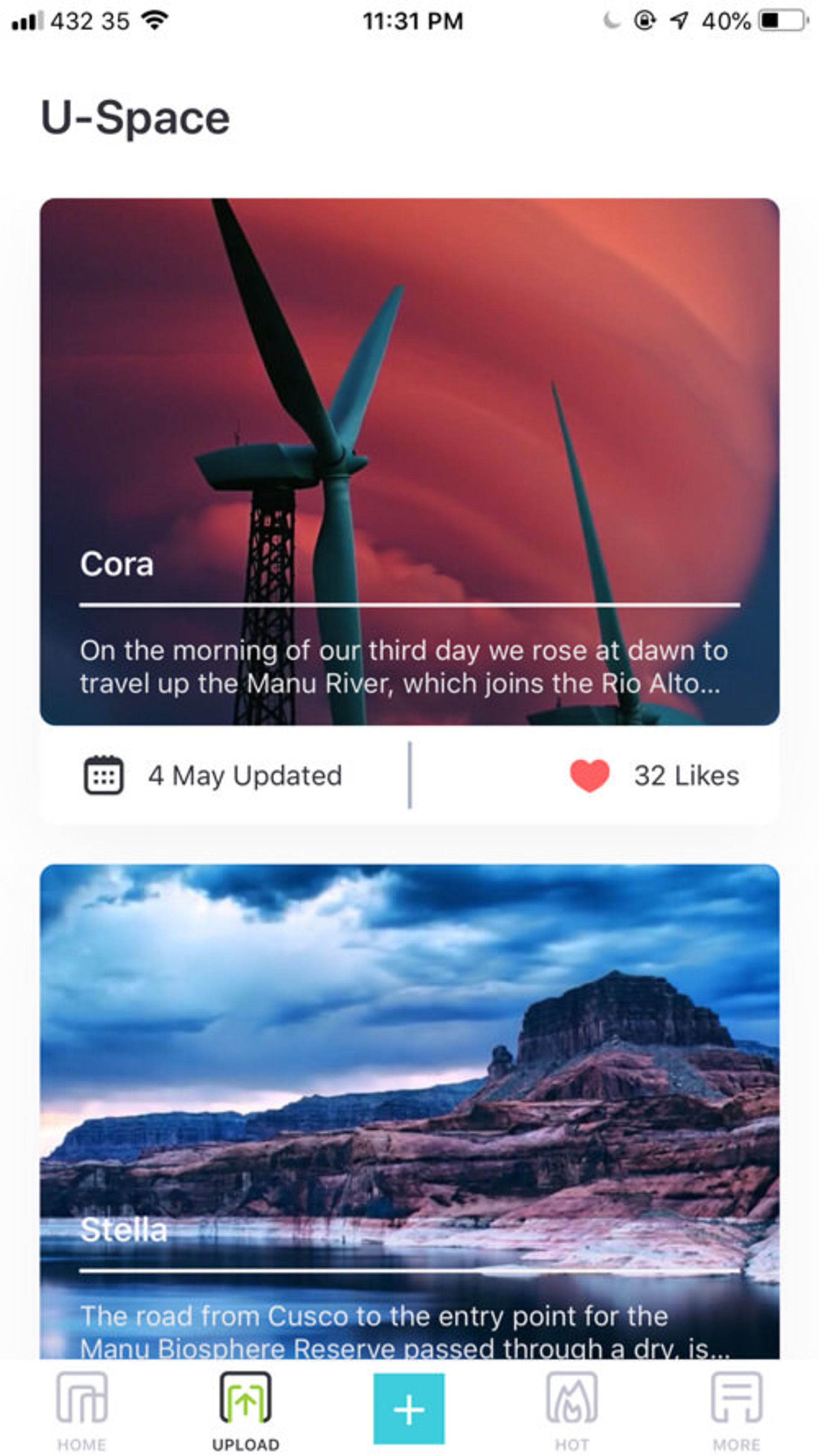
Task: Switch to the Upload tab
Action: (245, 1410)
